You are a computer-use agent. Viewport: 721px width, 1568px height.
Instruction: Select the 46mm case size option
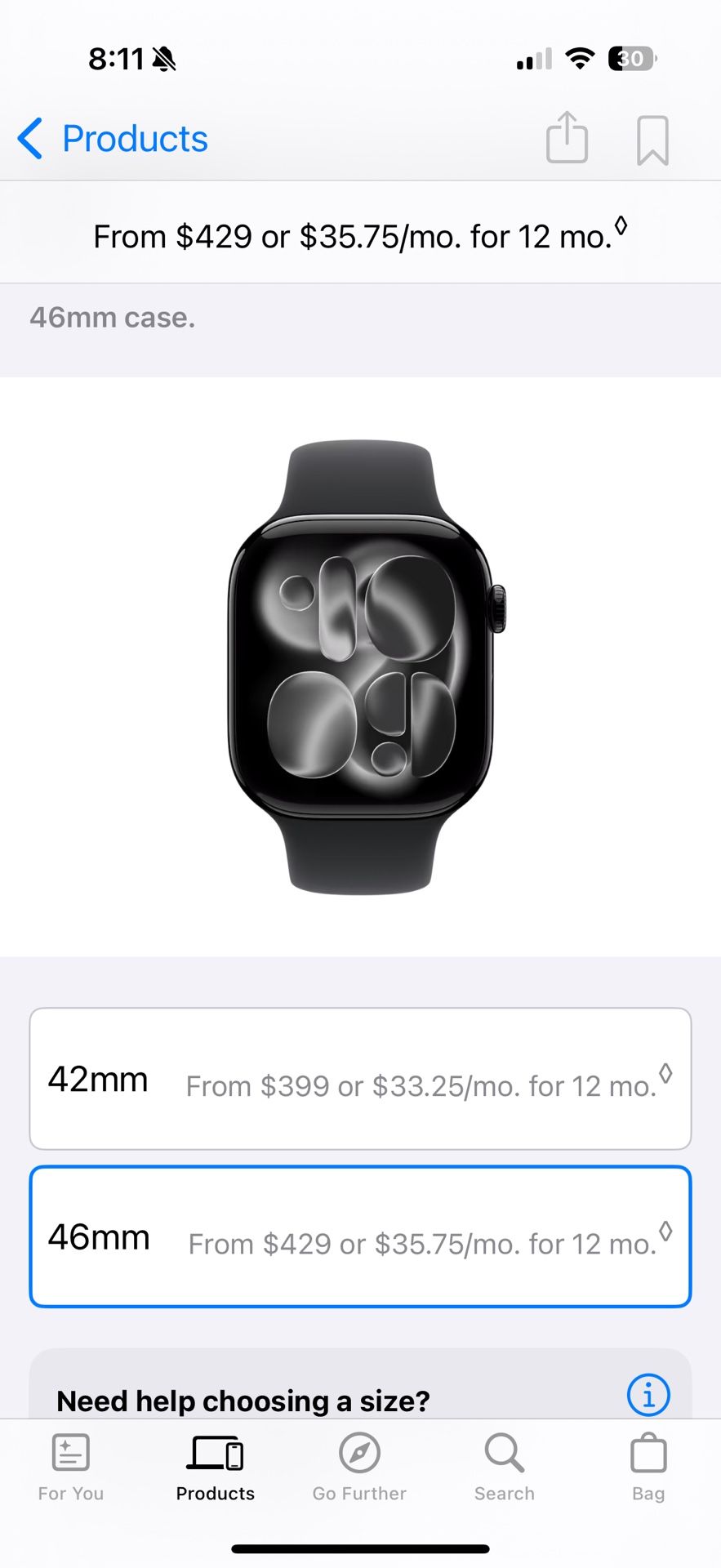pos(360,1236)
